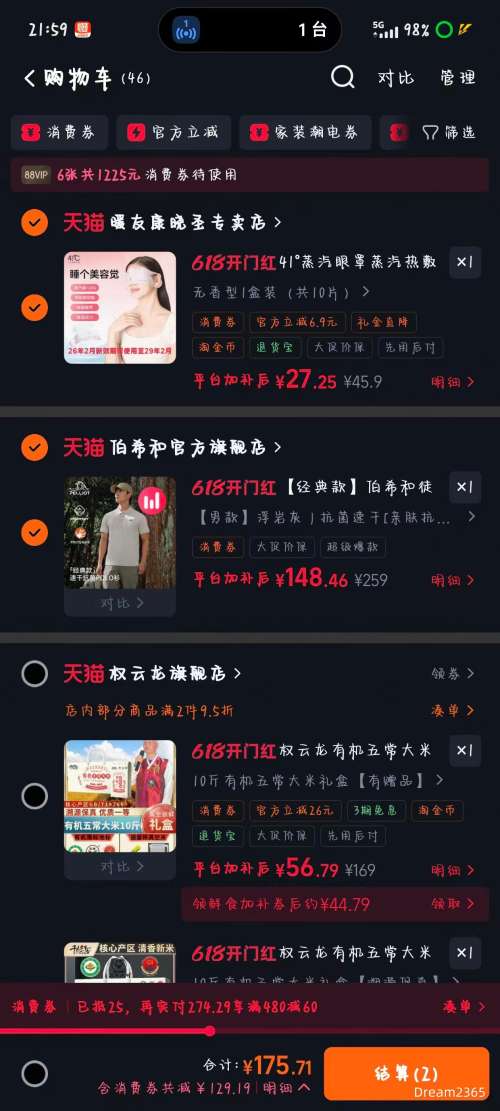Open the 筛选 filter options
The height and width of the screenshot is (1111, 500).
click(x=449, y=132)
